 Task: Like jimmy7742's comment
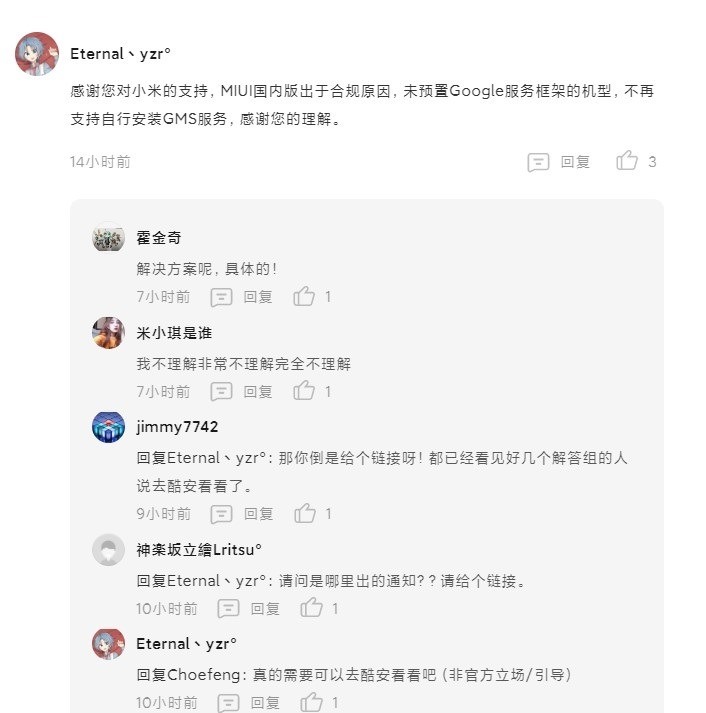305,514
